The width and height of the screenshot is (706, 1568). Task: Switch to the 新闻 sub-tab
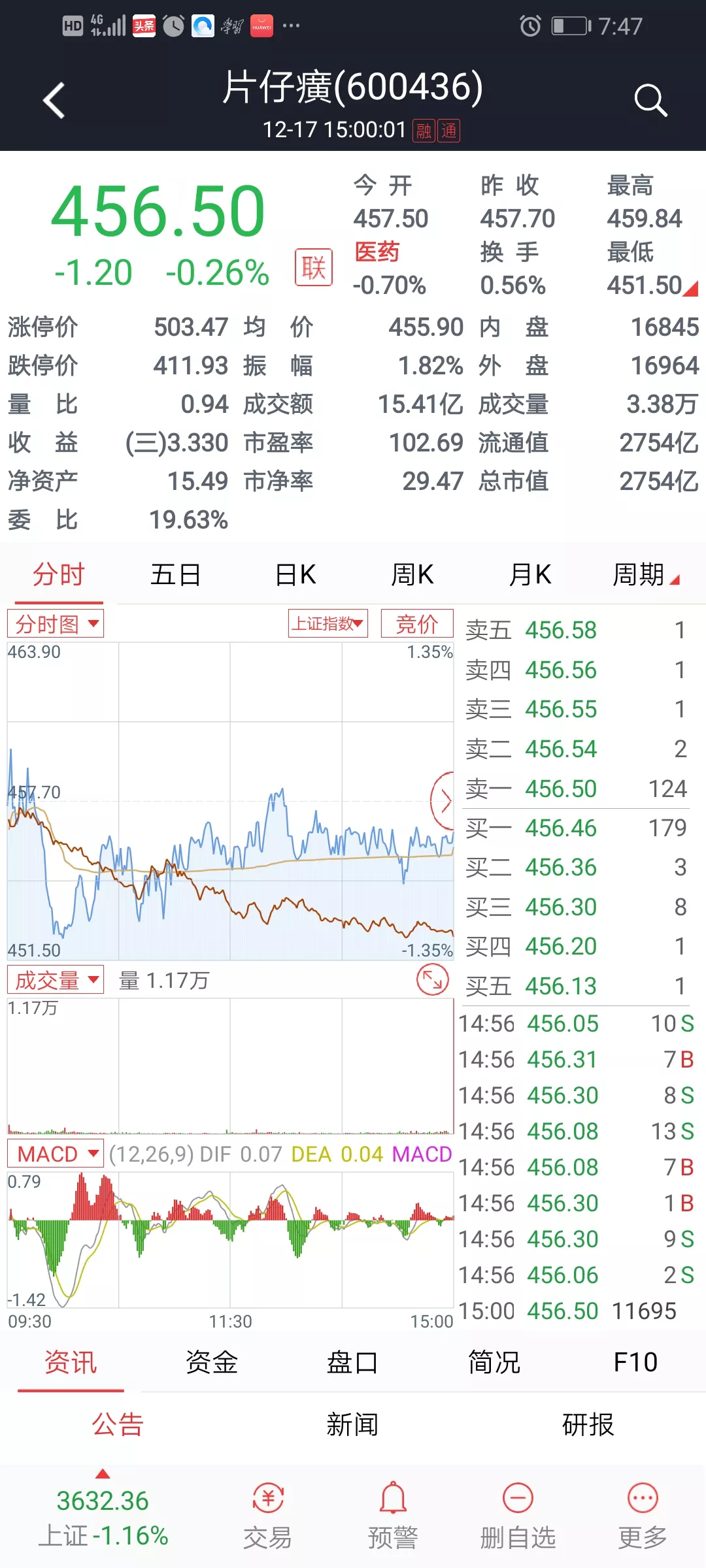352,1424
